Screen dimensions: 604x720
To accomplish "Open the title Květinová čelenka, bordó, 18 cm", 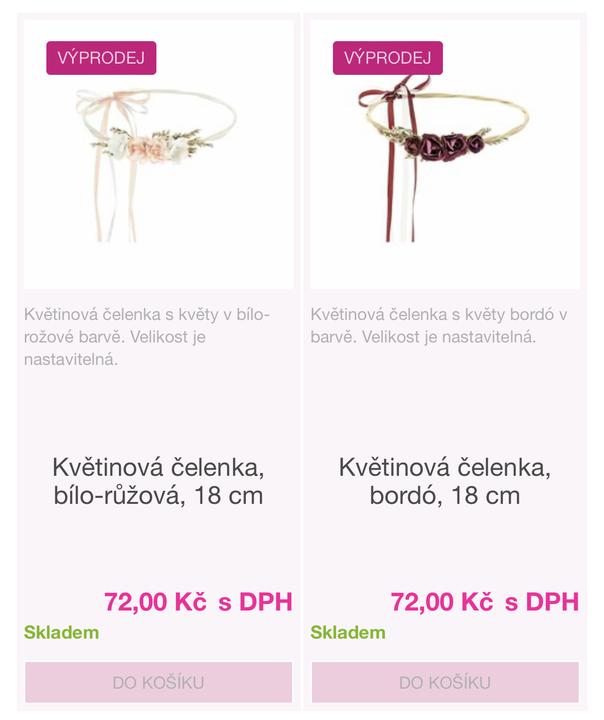I will [x=445, y=481].
